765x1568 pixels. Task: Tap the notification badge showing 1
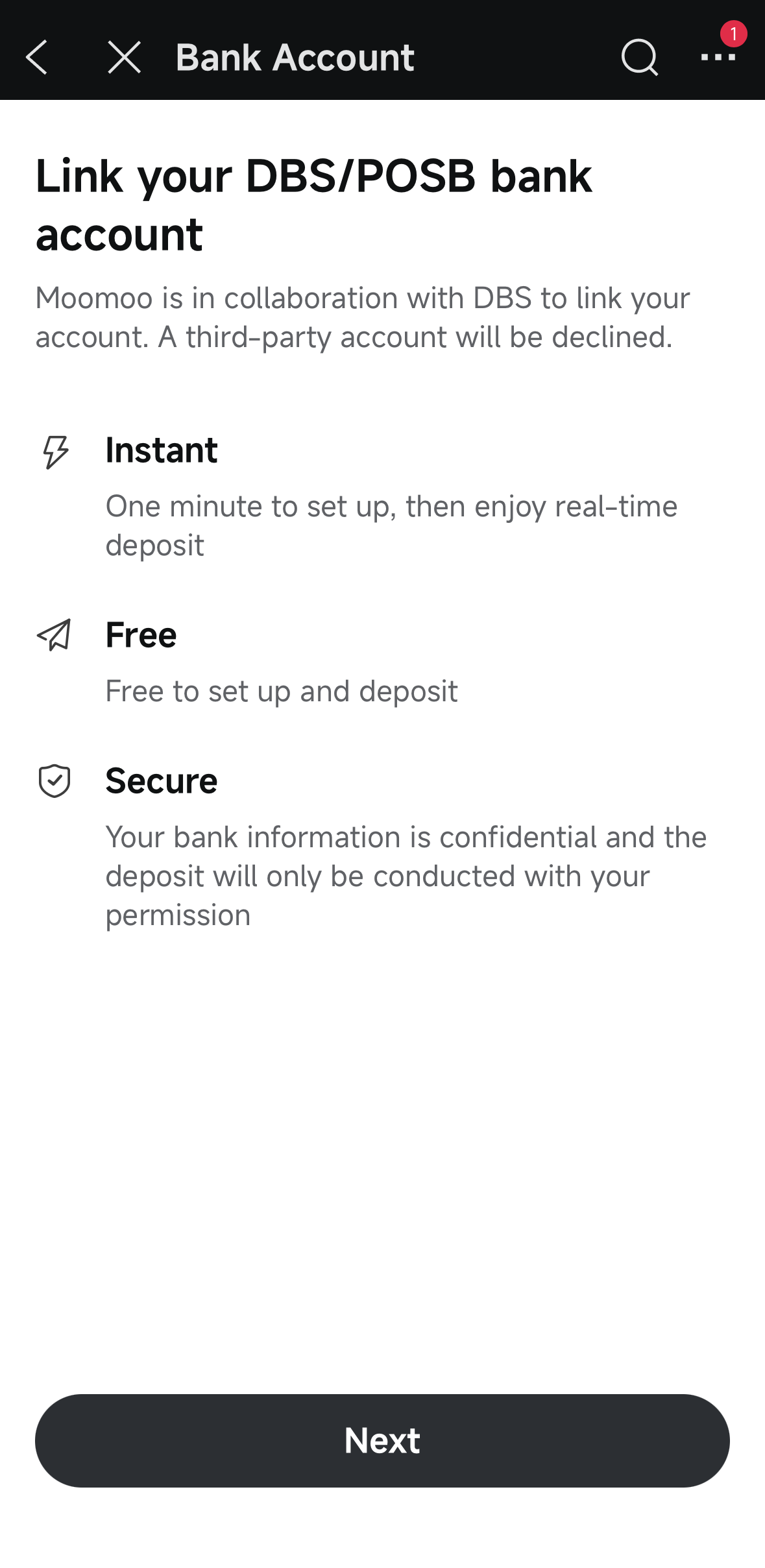point(733,32)
